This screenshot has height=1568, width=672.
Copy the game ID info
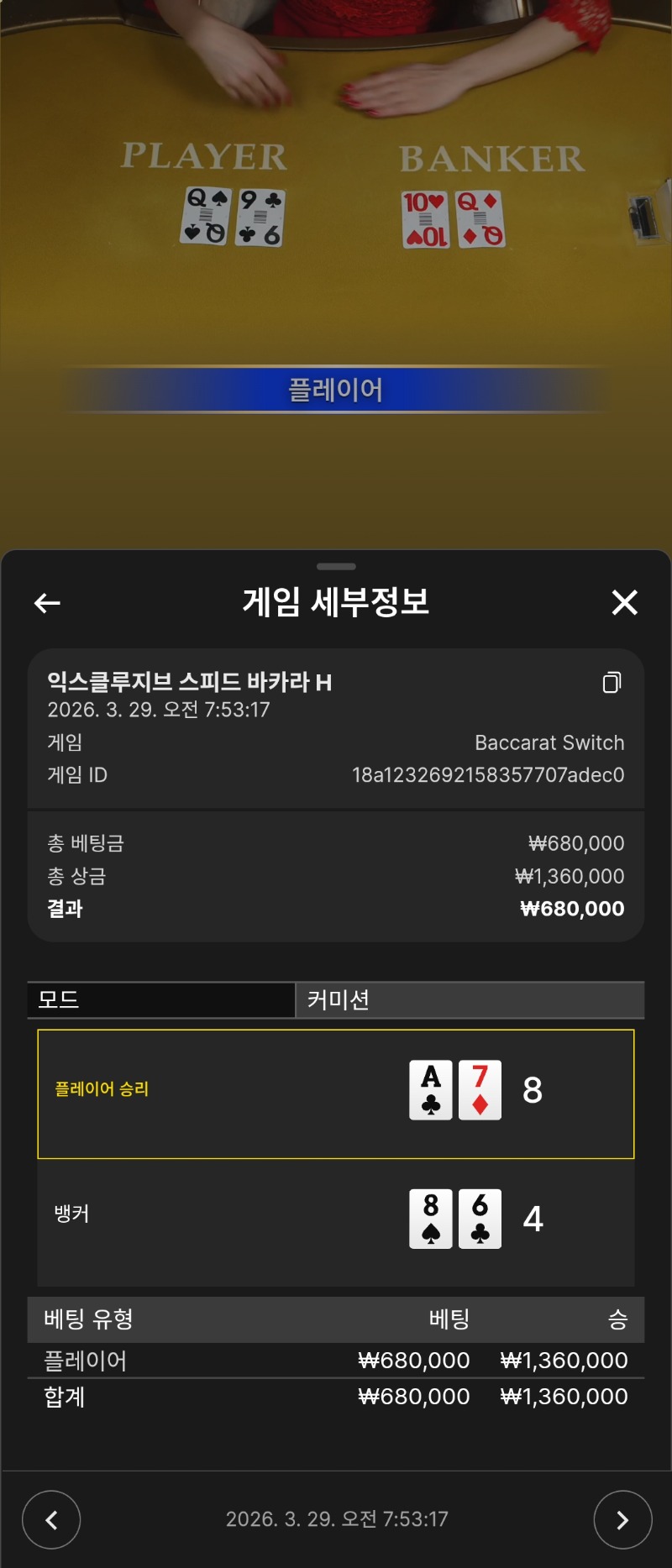pyautogui.click(x=612, y=682)
